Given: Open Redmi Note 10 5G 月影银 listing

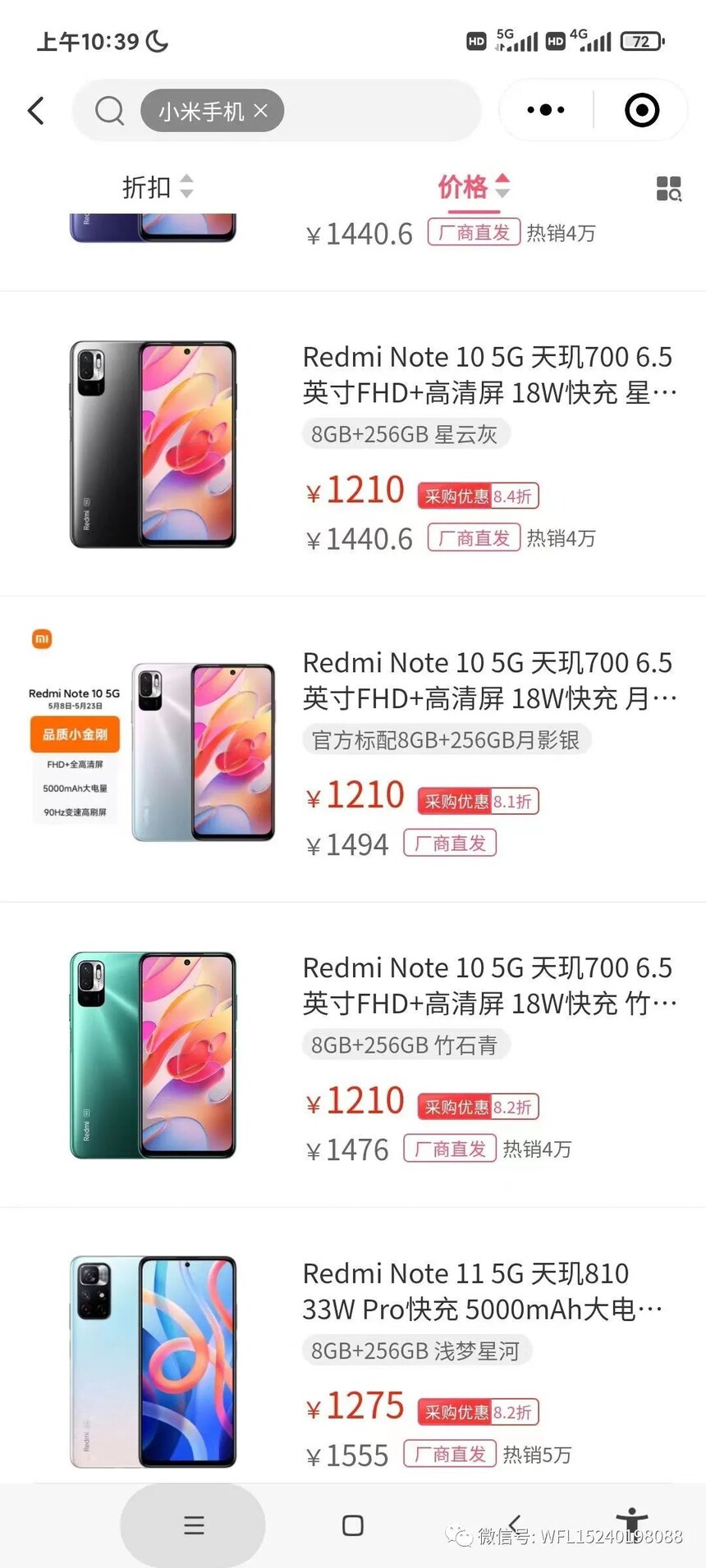Looking at the screenshot, I should 488,679.
